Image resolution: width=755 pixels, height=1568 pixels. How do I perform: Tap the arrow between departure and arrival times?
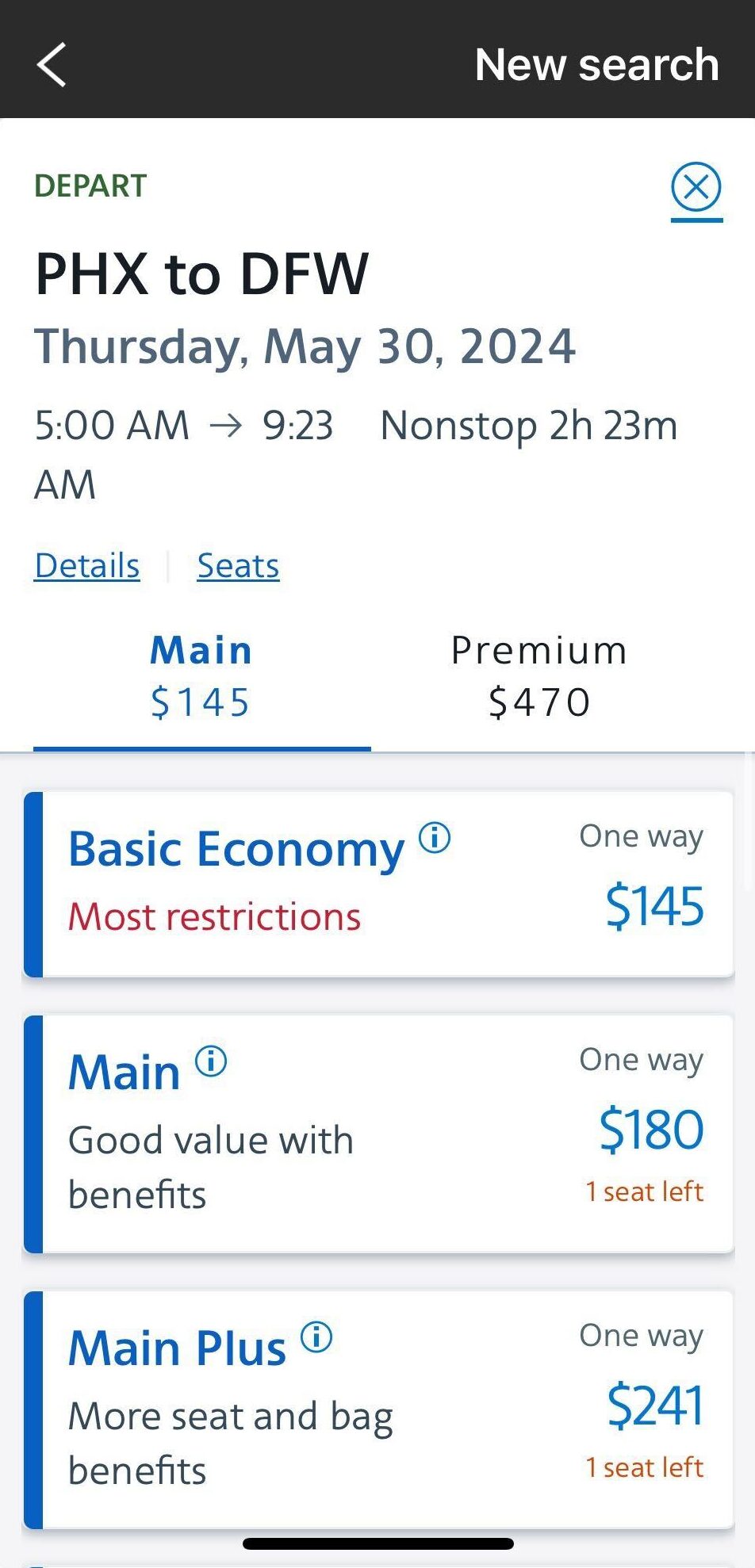(x=229, y=424)
